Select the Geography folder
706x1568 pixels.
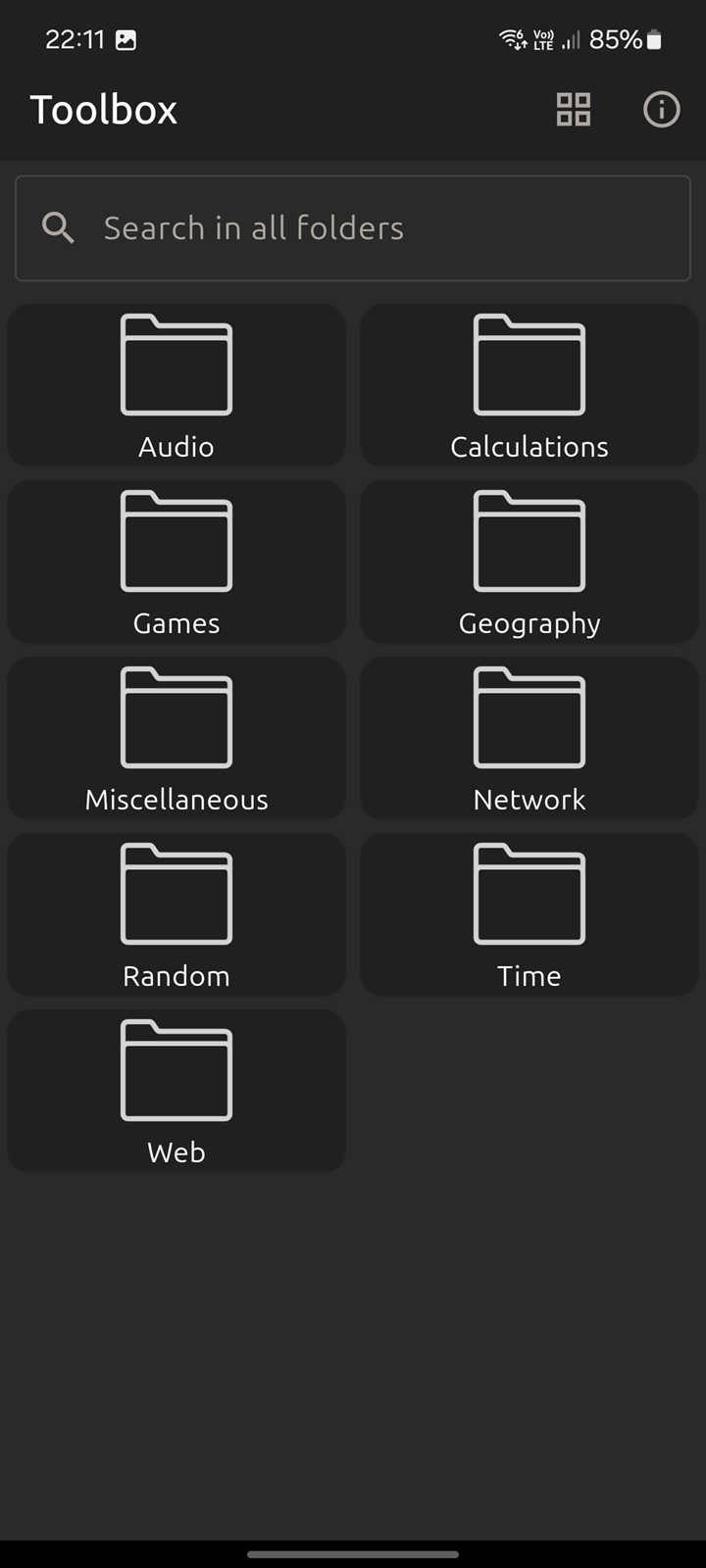click(x=529, y=562)
